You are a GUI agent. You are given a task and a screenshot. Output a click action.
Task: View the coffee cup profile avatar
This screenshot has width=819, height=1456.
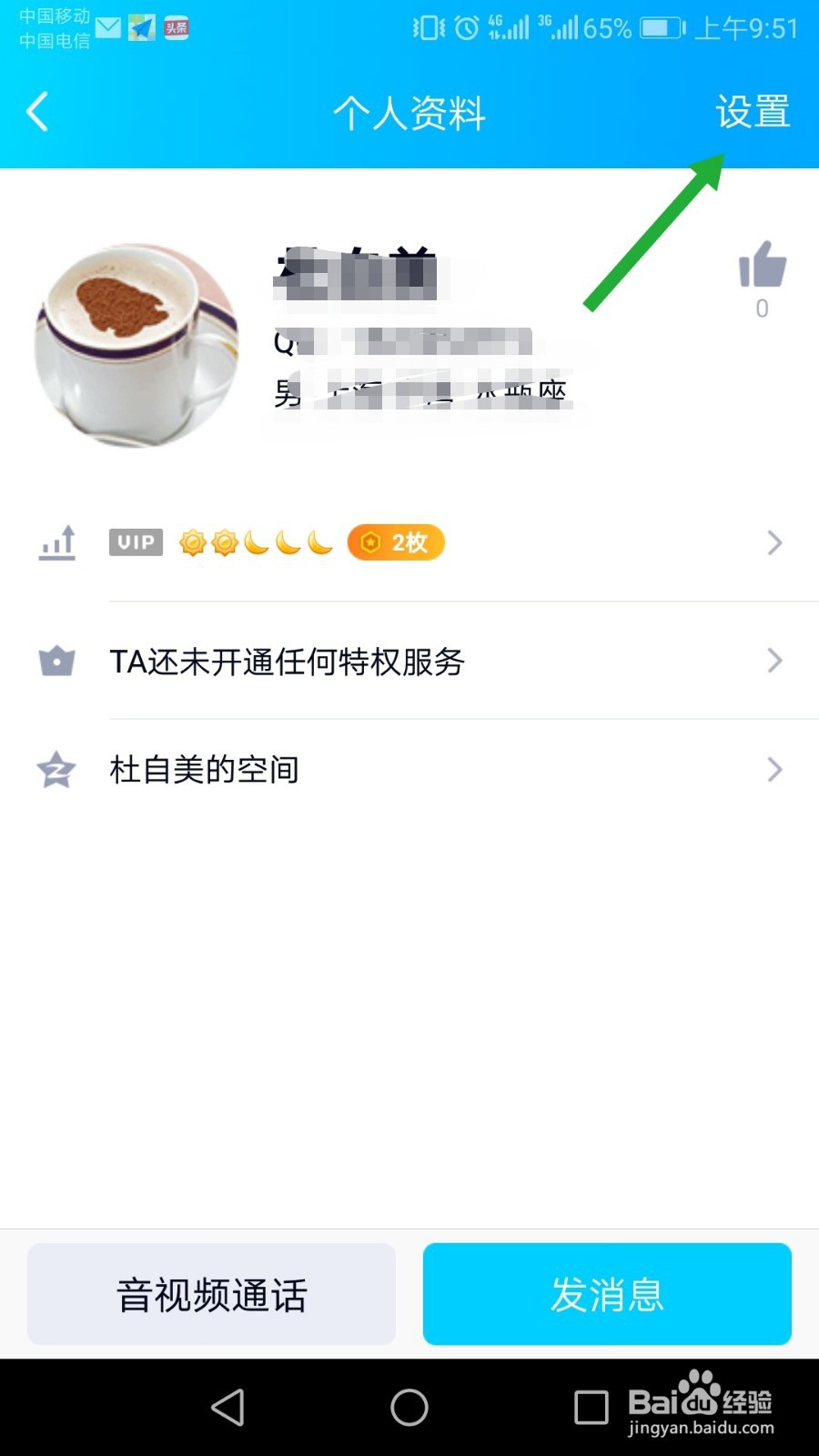136,345
